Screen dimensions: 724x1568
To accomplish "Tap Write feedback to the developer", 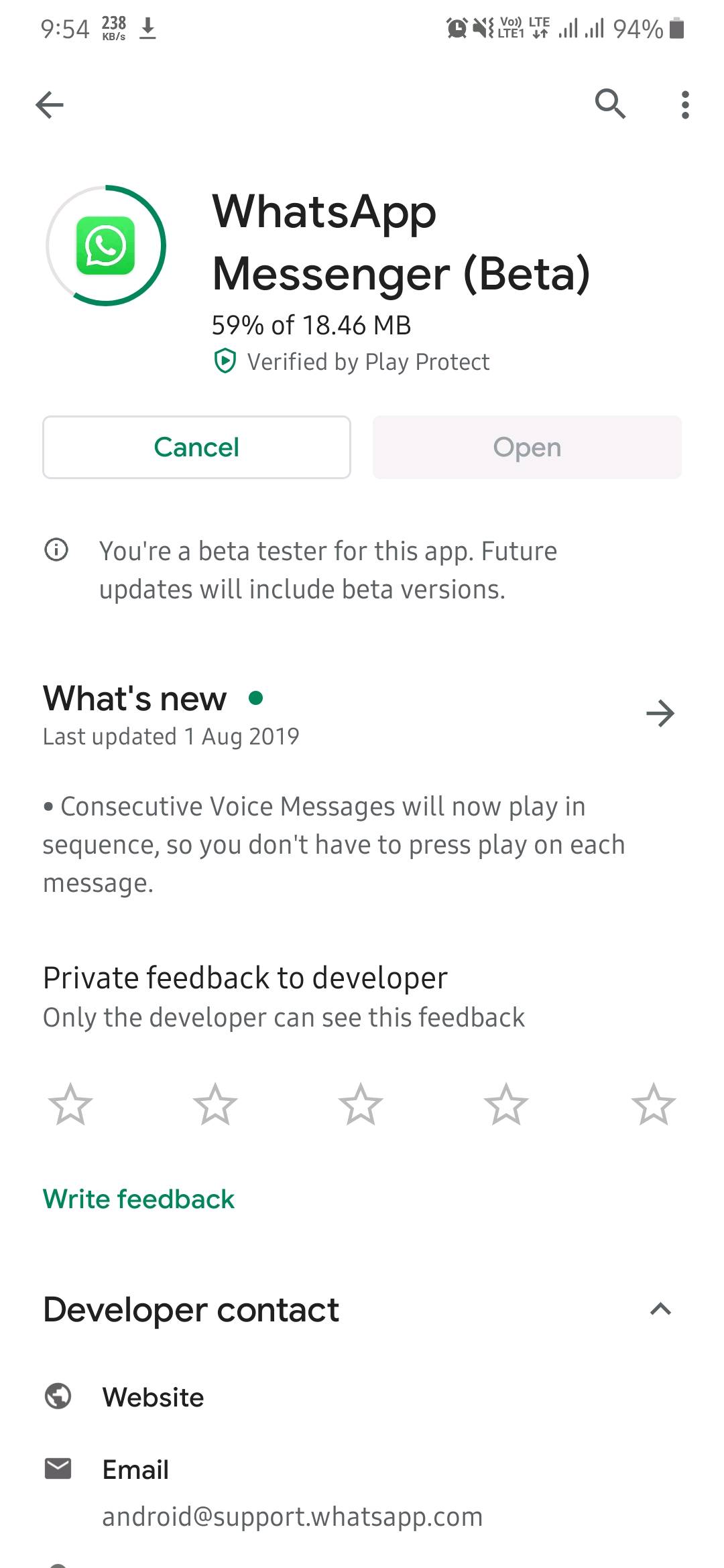I will (138, 1199).
